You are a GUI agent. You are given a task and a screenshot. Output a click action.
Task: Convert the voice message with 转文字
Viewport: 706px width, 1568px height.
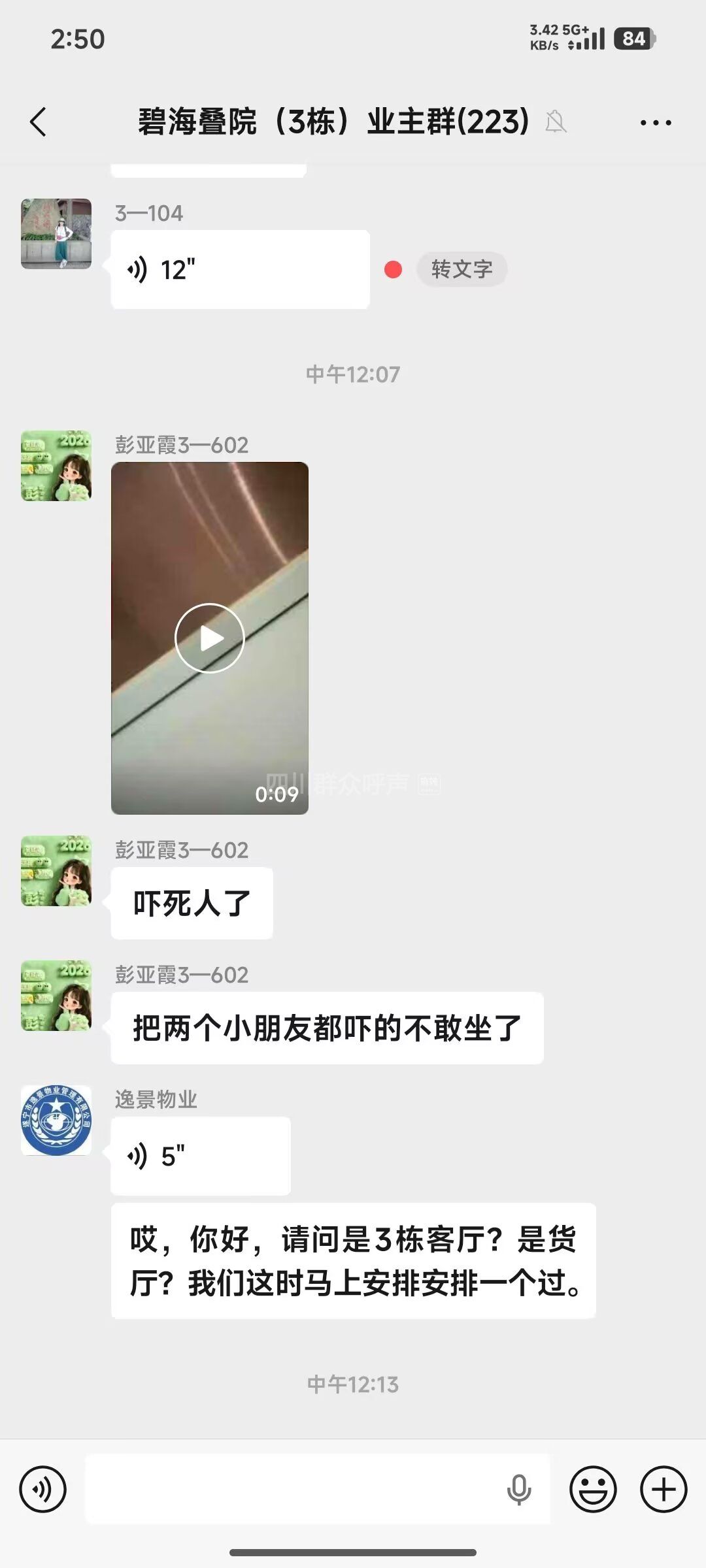462,269
